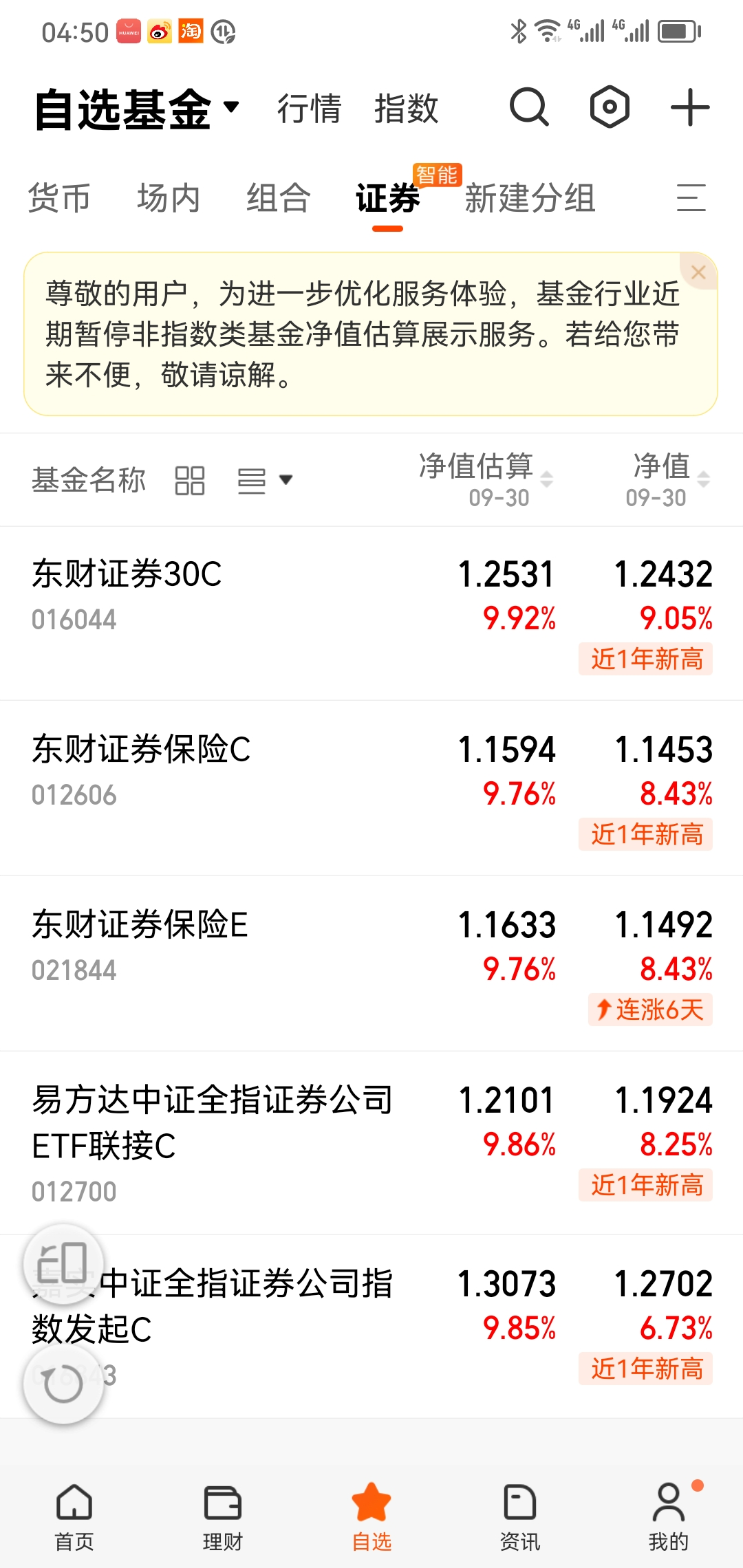Select the 货币 group tab

coord(59,198)
